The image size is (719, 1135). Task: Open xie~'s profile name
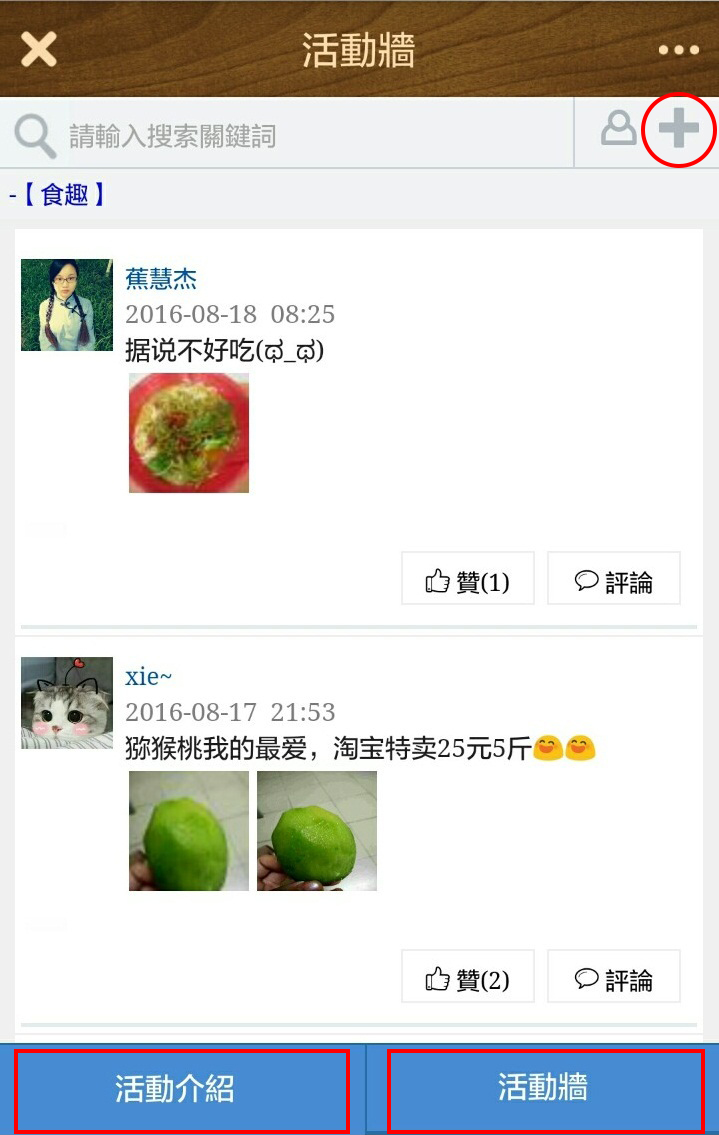(148, 677)
